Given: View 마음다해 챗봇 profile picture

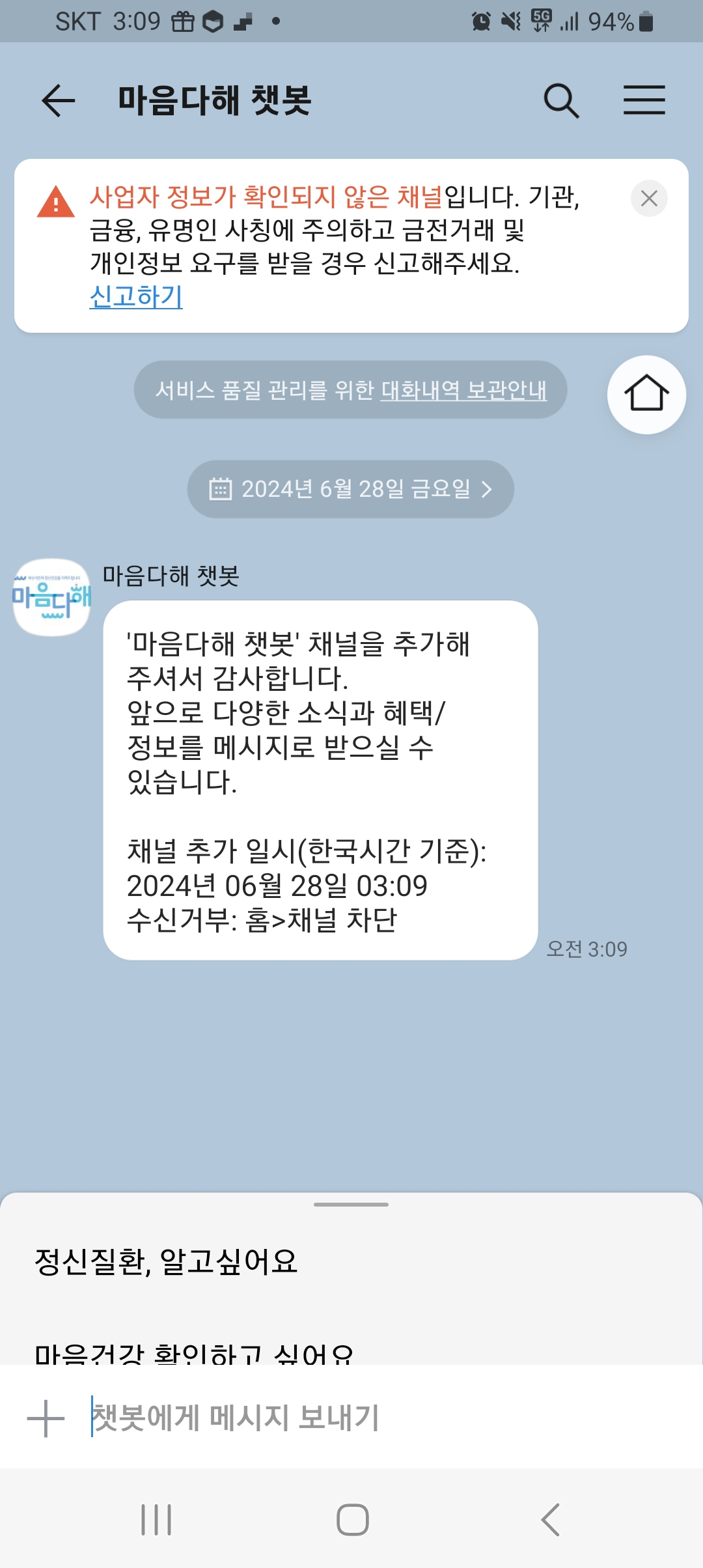Looking at the screenshot, I should tap(52, 597).
